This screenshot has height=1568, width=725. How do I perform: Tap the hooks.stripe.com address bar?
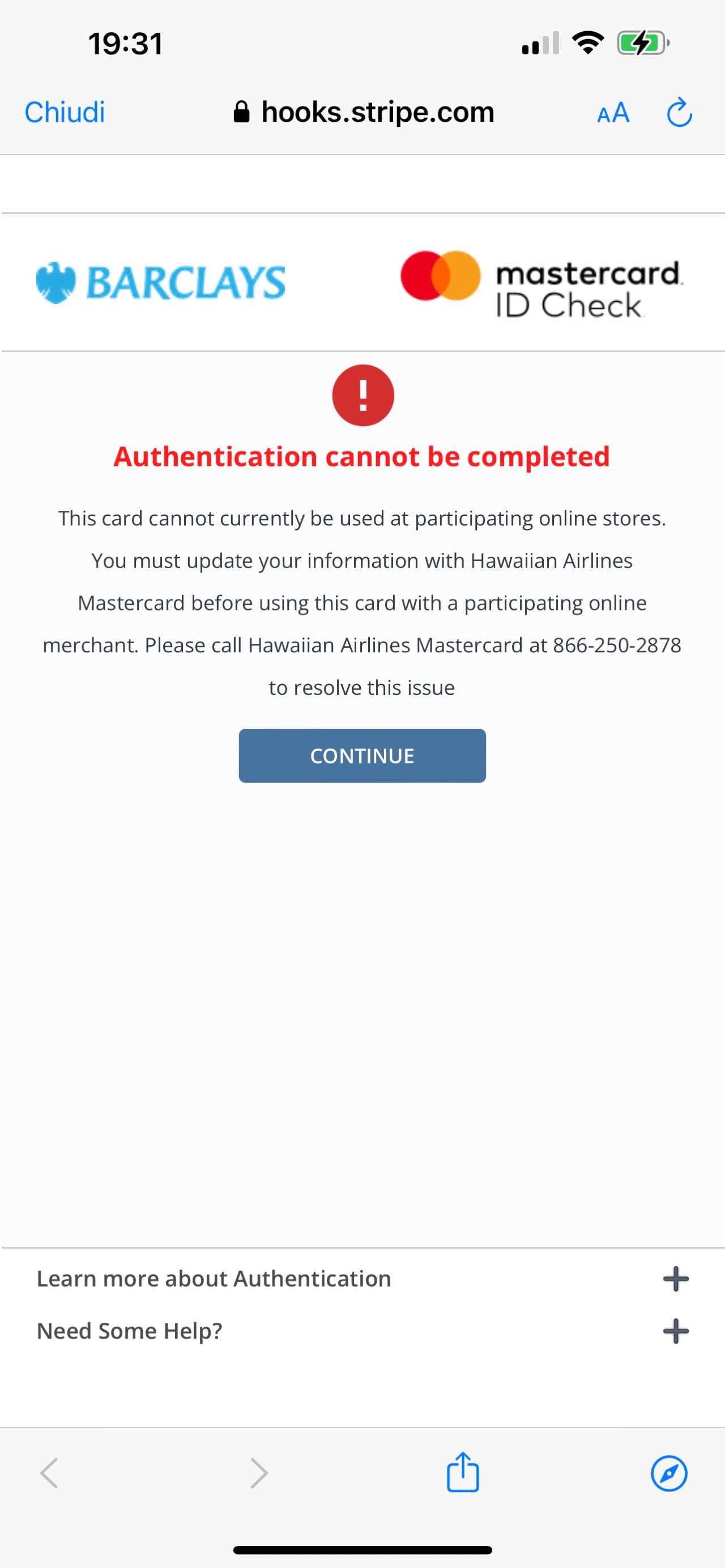pos(364,112)
